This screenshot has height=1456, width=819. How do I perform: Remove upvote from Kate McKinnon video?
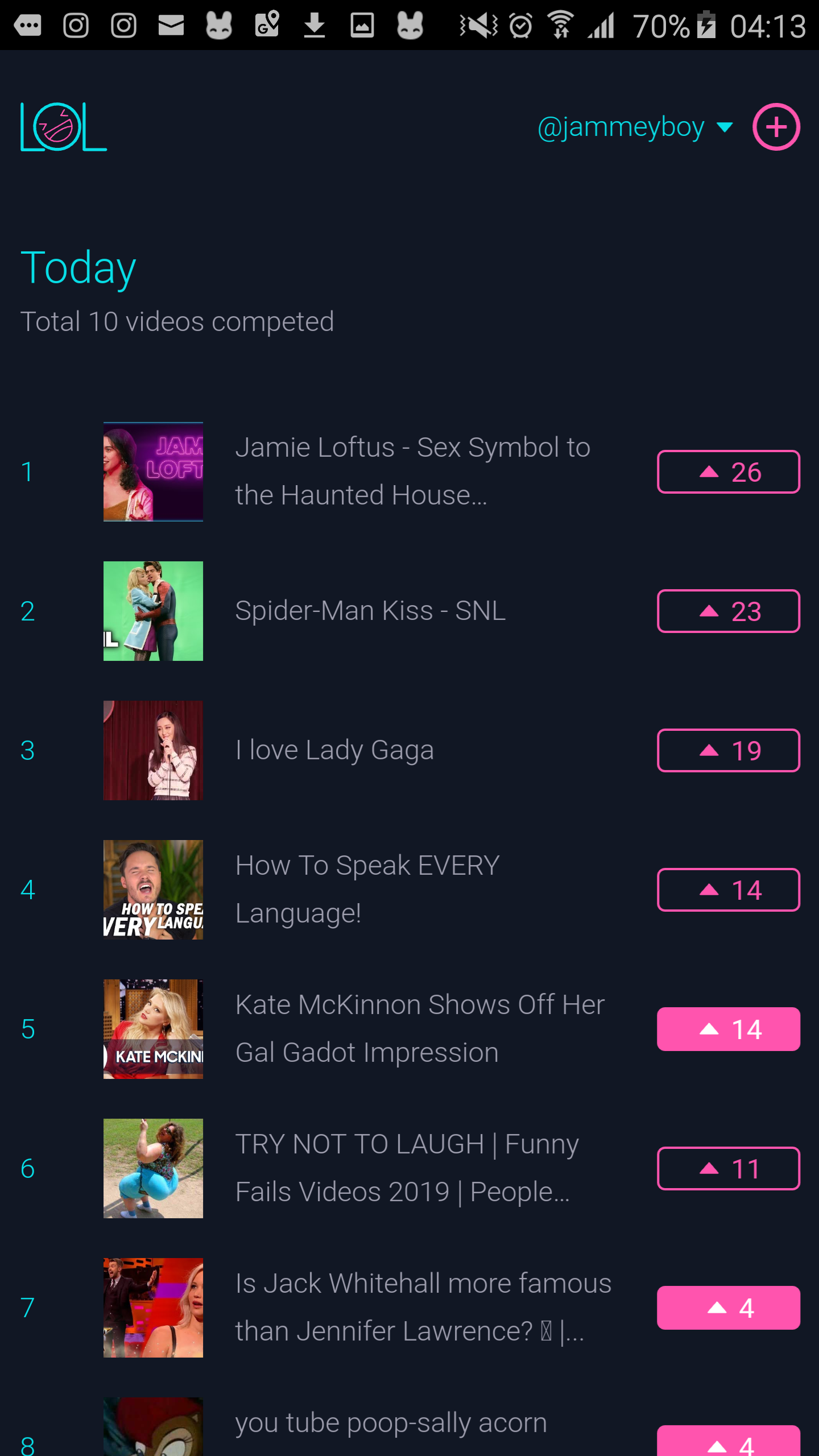(729, 1029)
